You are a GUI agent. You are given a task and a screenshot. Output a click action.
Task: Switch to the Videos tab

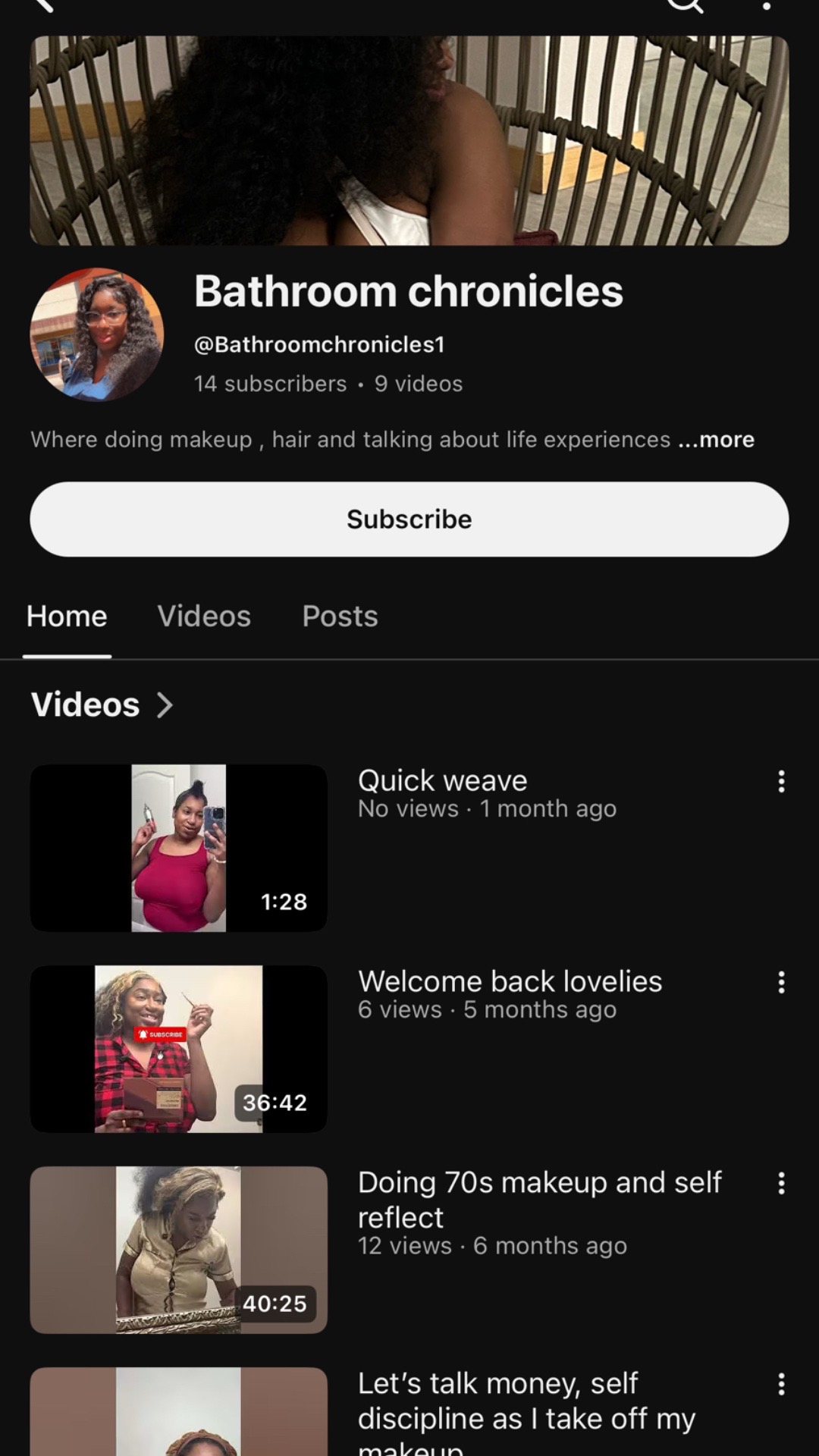click(204, 617)
